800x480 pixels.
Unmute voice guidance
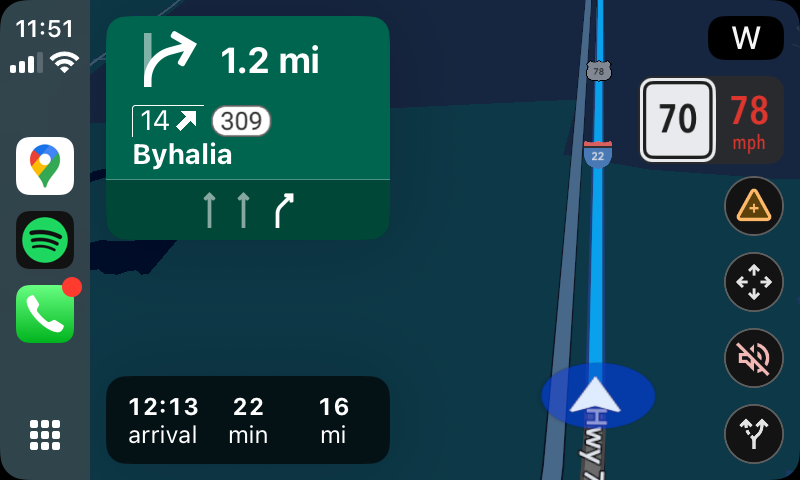[x=753, y=358]
